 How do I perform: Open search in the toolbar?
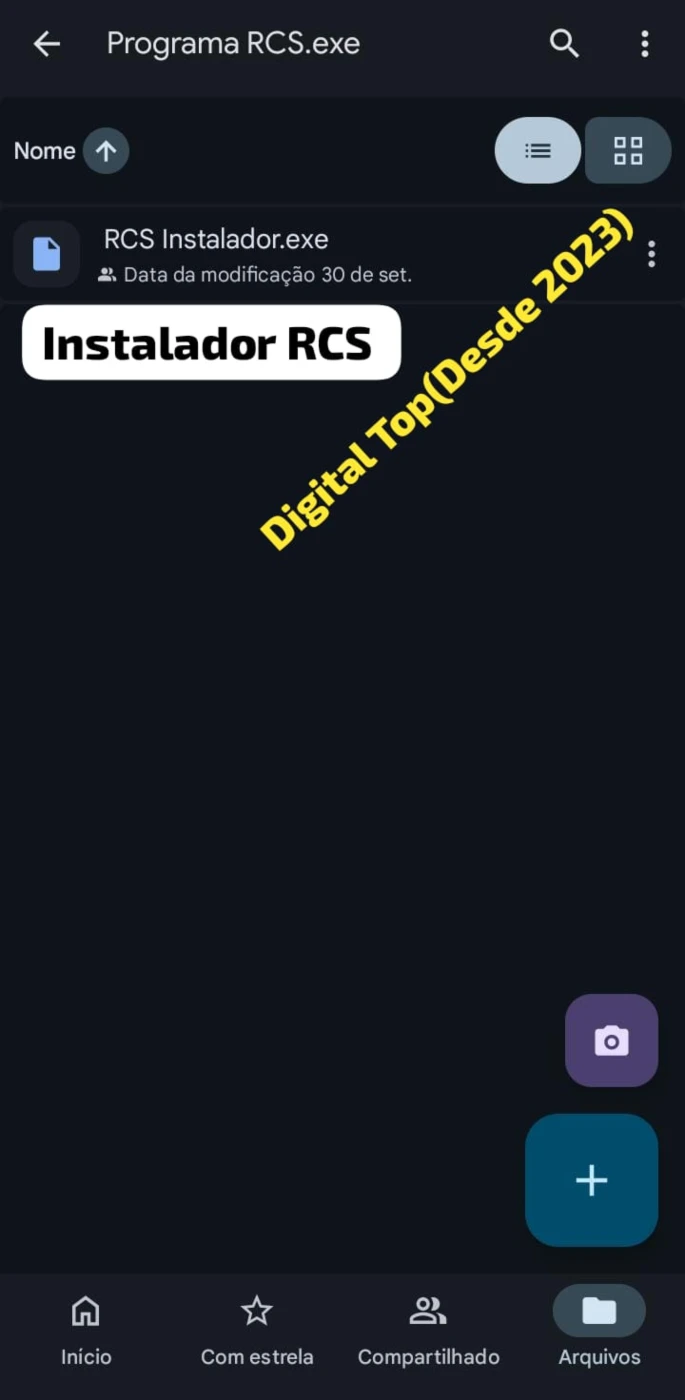pos(564,44)
